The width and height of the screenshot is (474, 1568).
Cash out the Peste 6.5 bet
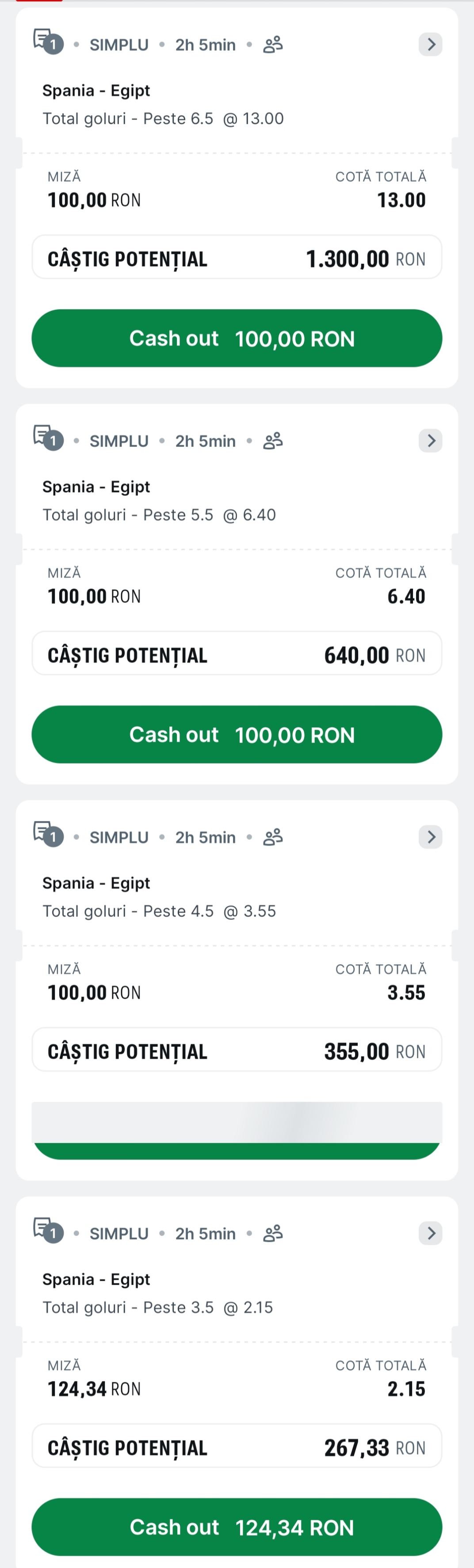click(237, 339)
